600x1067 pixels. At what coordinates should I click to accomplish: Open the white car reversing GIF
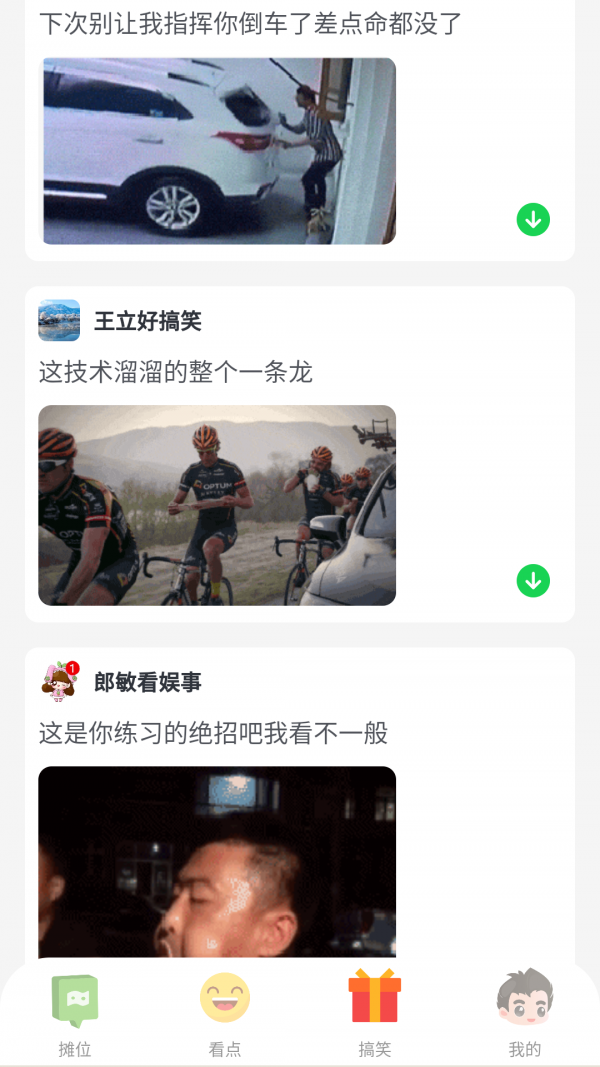[217, 150]
